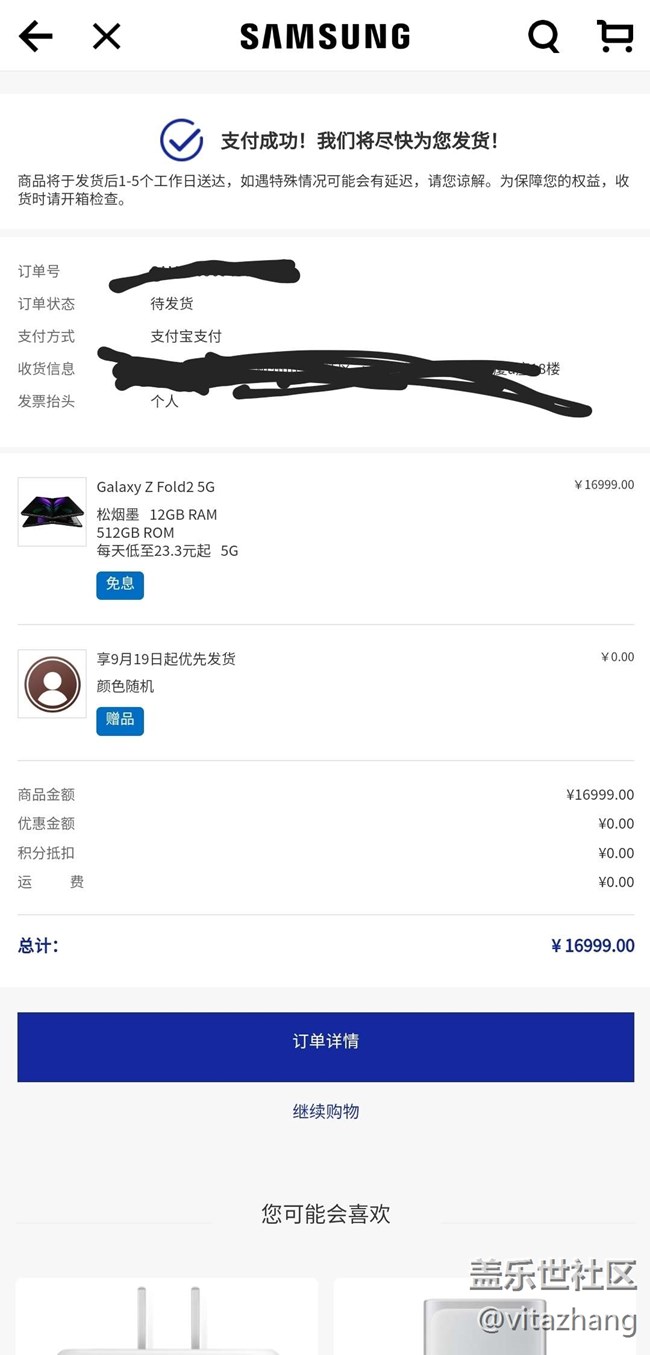
Task: Open the second recommended product card
Action: point(484,1316)
